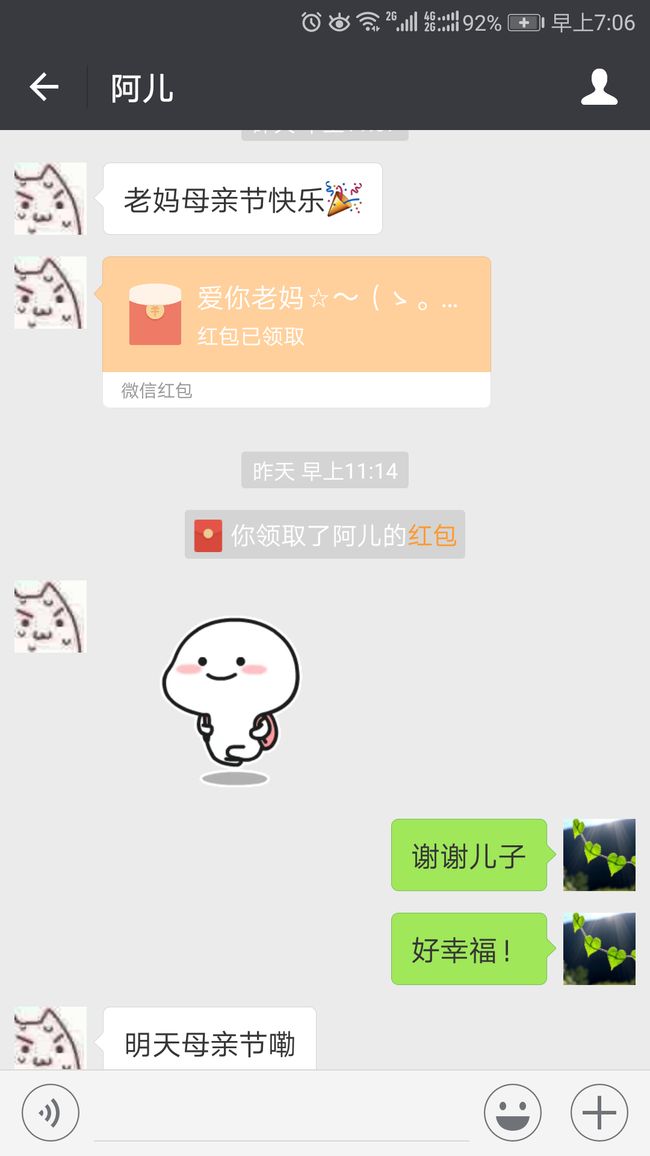Open the red packet 爱你老妈

point(296,332)
